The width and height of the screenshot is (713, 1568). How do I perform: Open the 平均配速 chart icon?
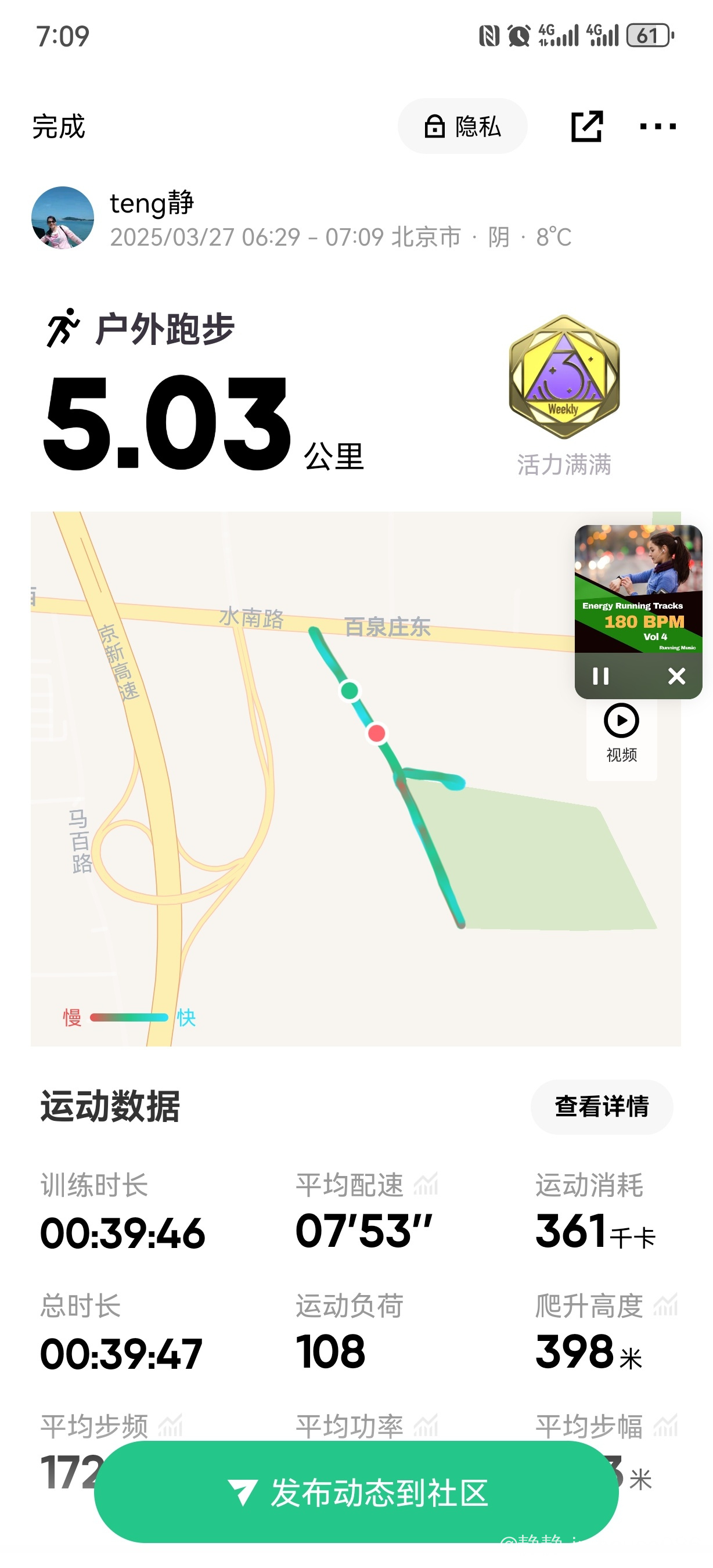pos(426,1185)
